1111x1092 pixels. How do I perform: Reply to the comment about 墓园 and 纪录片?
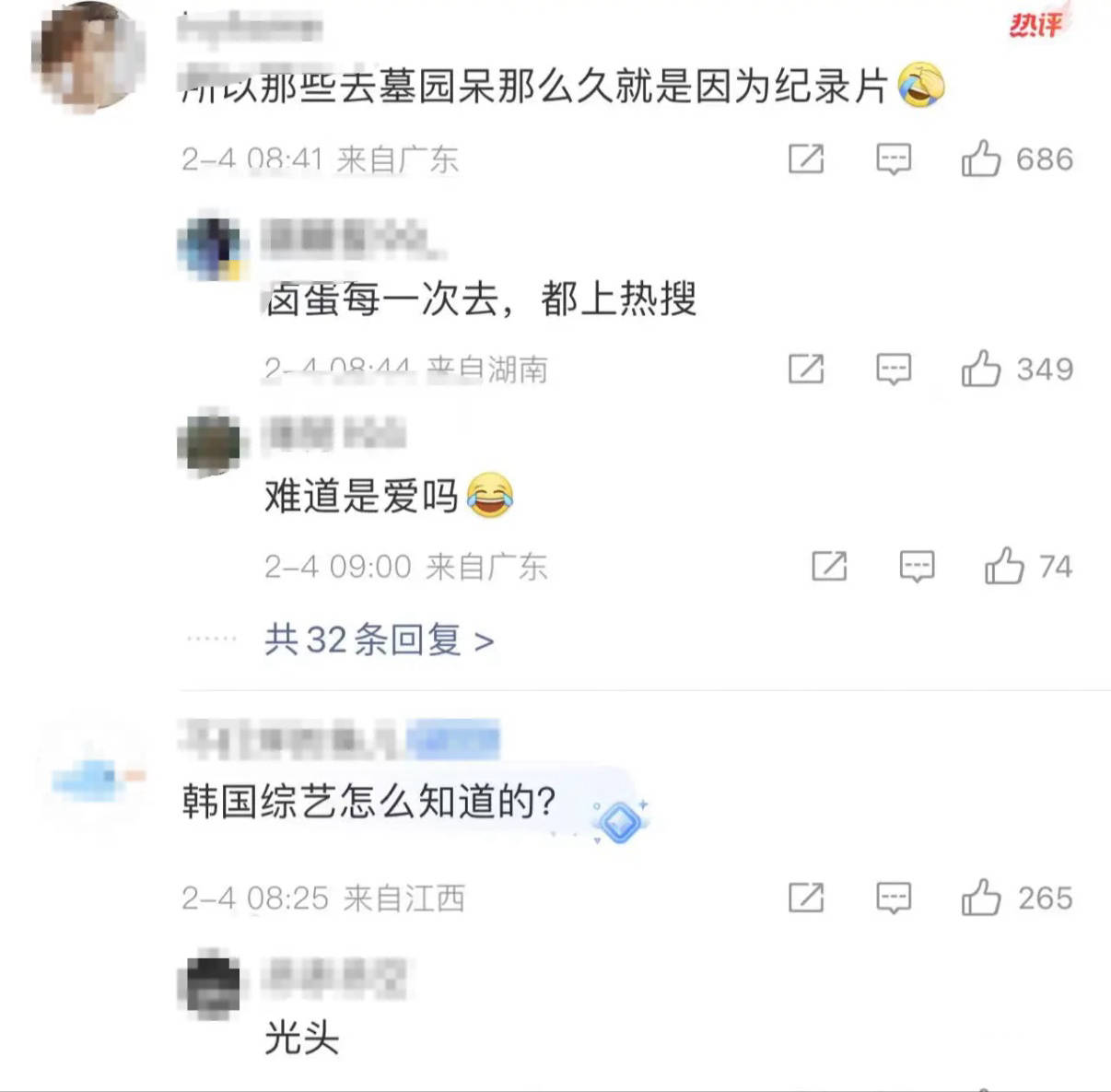coord(894,159)
